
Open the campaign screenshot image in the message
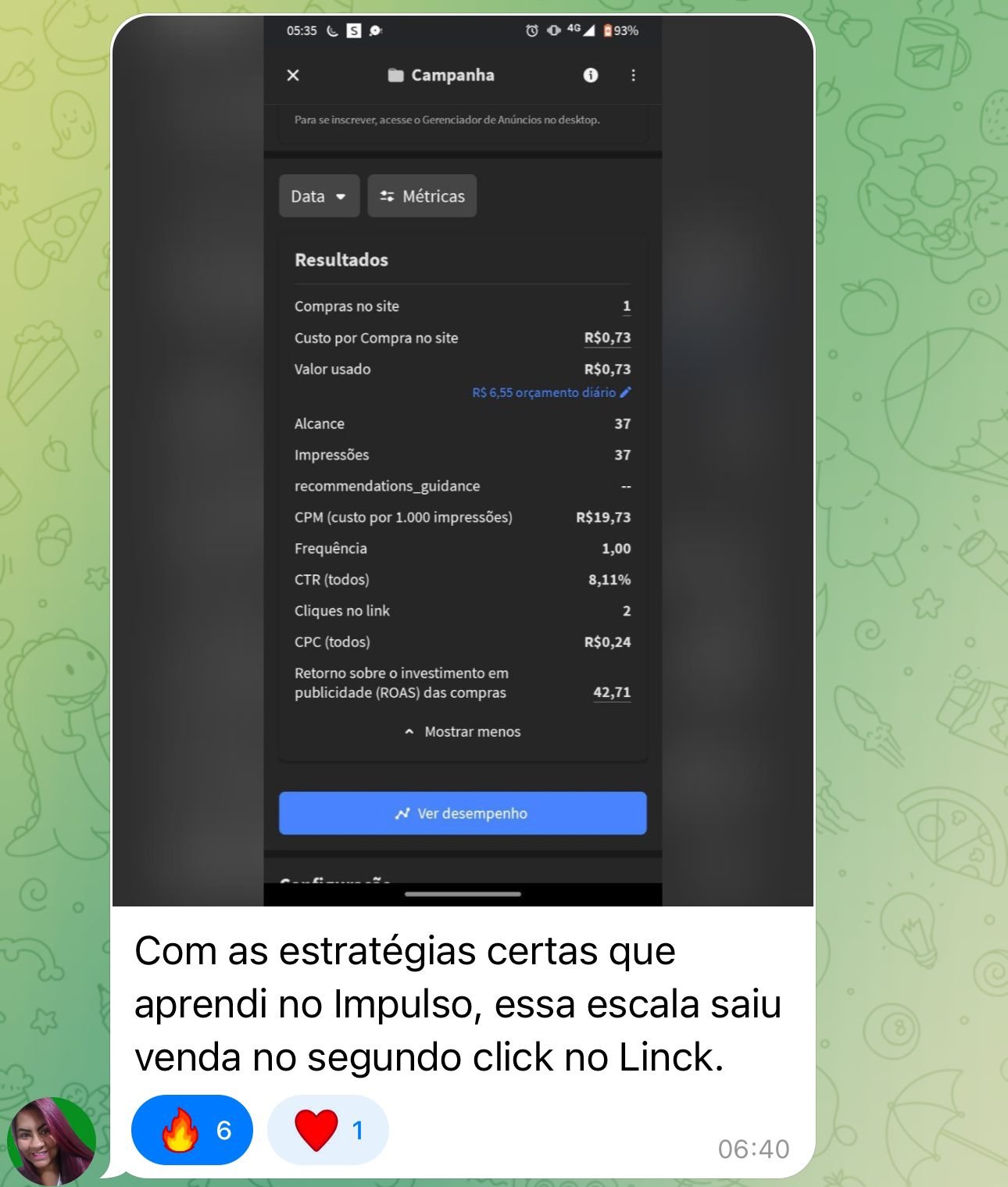[463, 461]
